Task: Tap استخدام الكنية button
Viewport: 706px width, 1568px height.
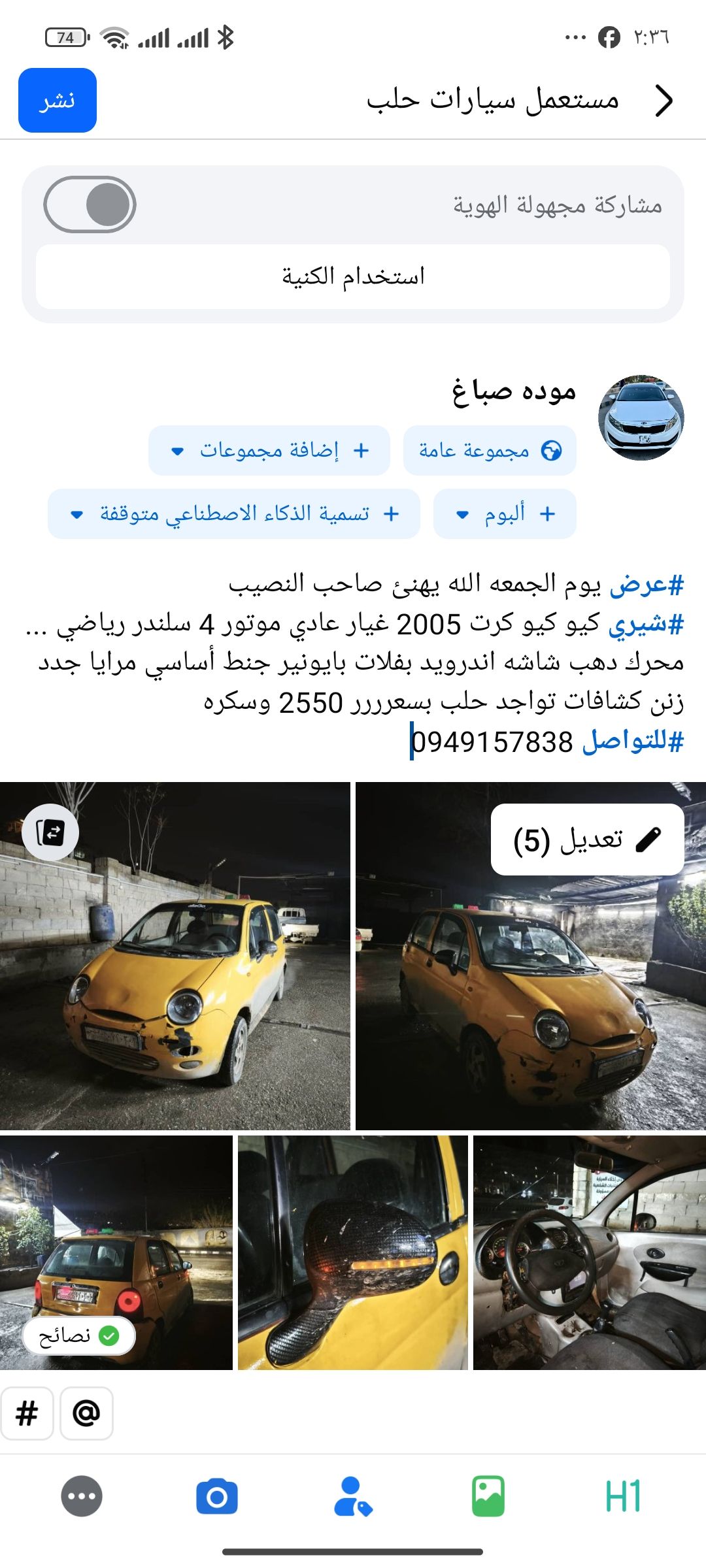Action: 353,276
